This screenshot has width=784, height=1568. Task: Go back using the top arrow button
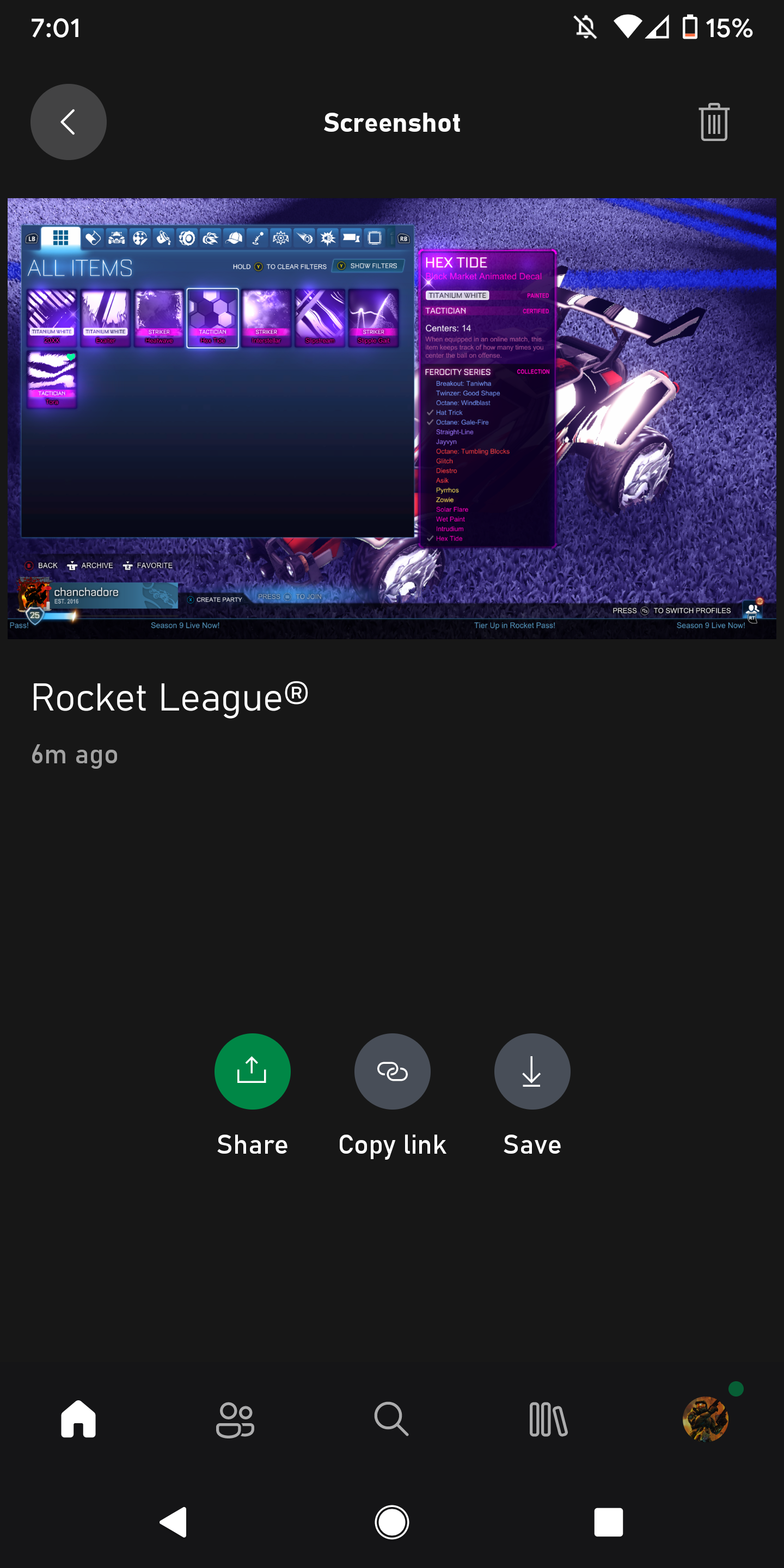pos(68,122)
